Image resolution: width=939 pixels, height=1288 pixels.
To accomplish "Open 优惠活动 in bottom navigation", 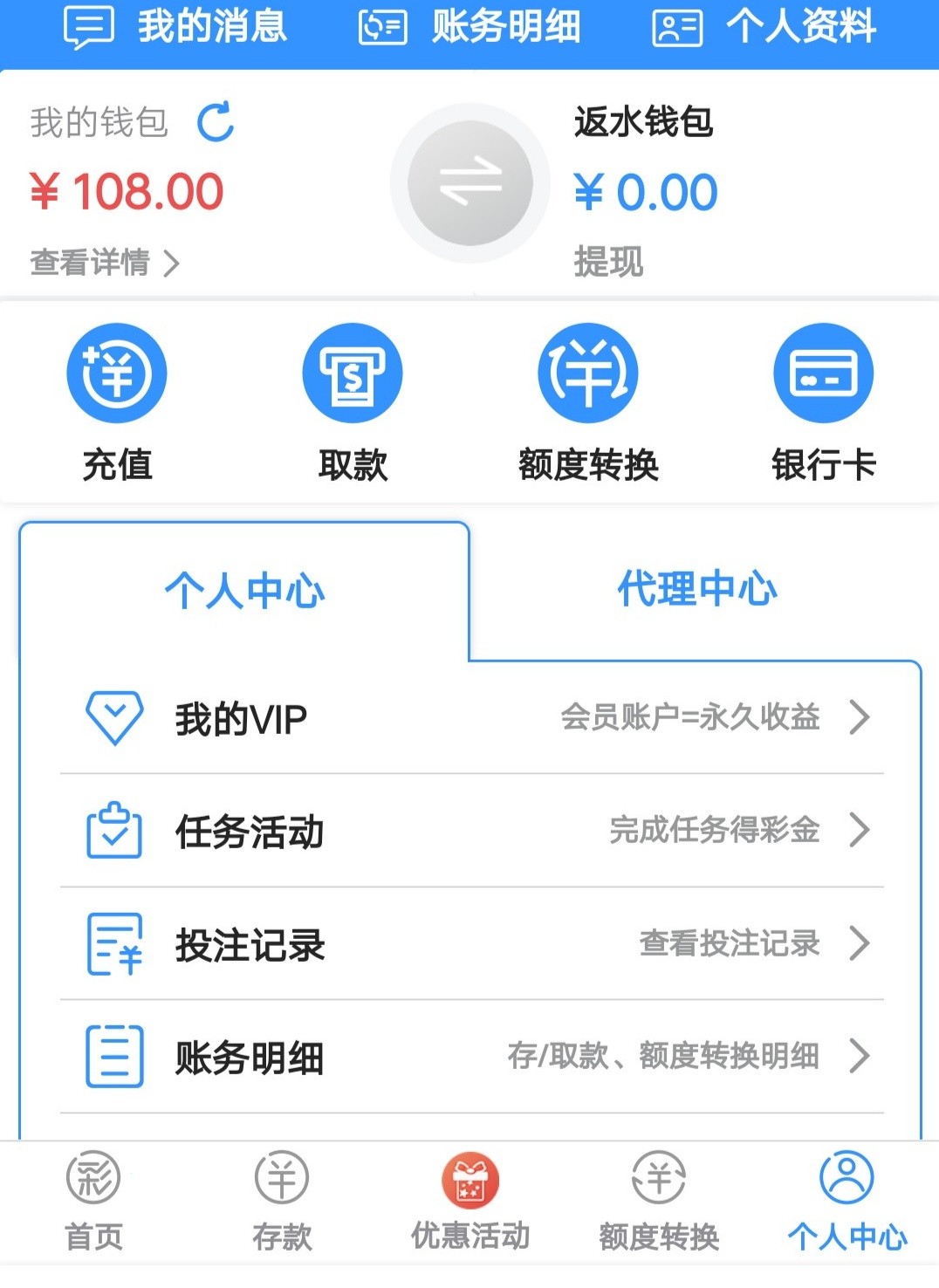I will click(470, 1201).
